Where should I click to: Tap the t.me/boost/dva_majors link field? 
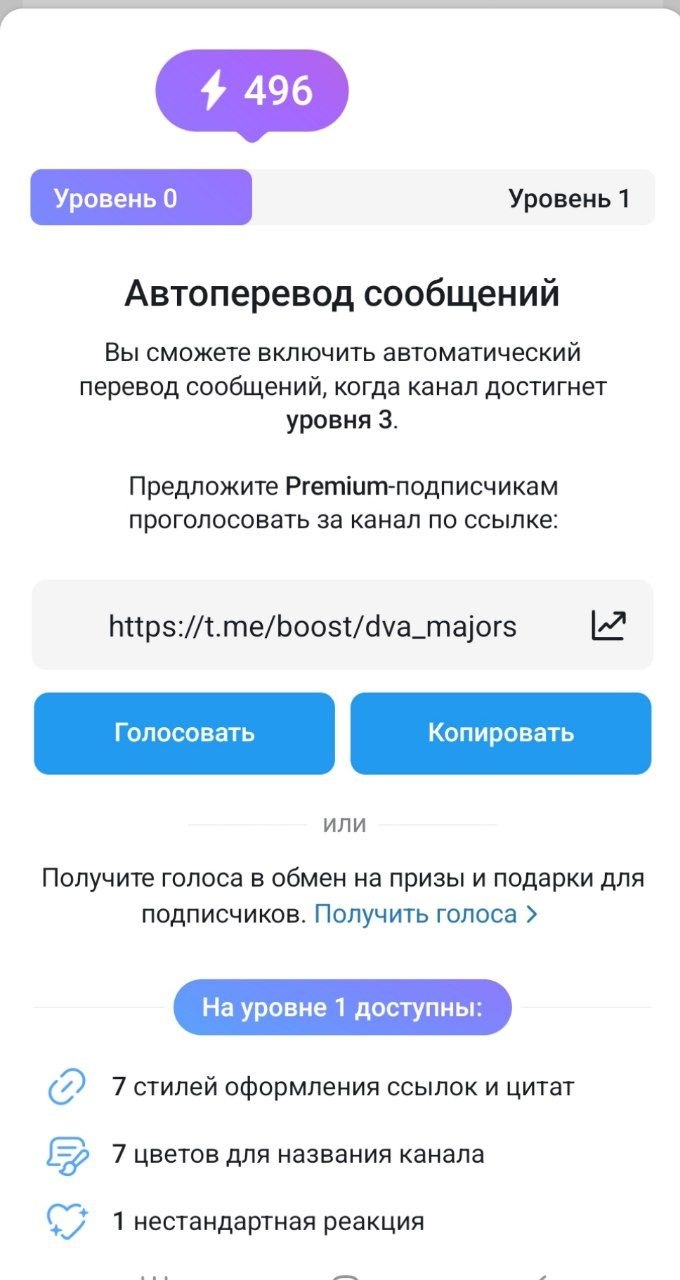coord(312,626)
